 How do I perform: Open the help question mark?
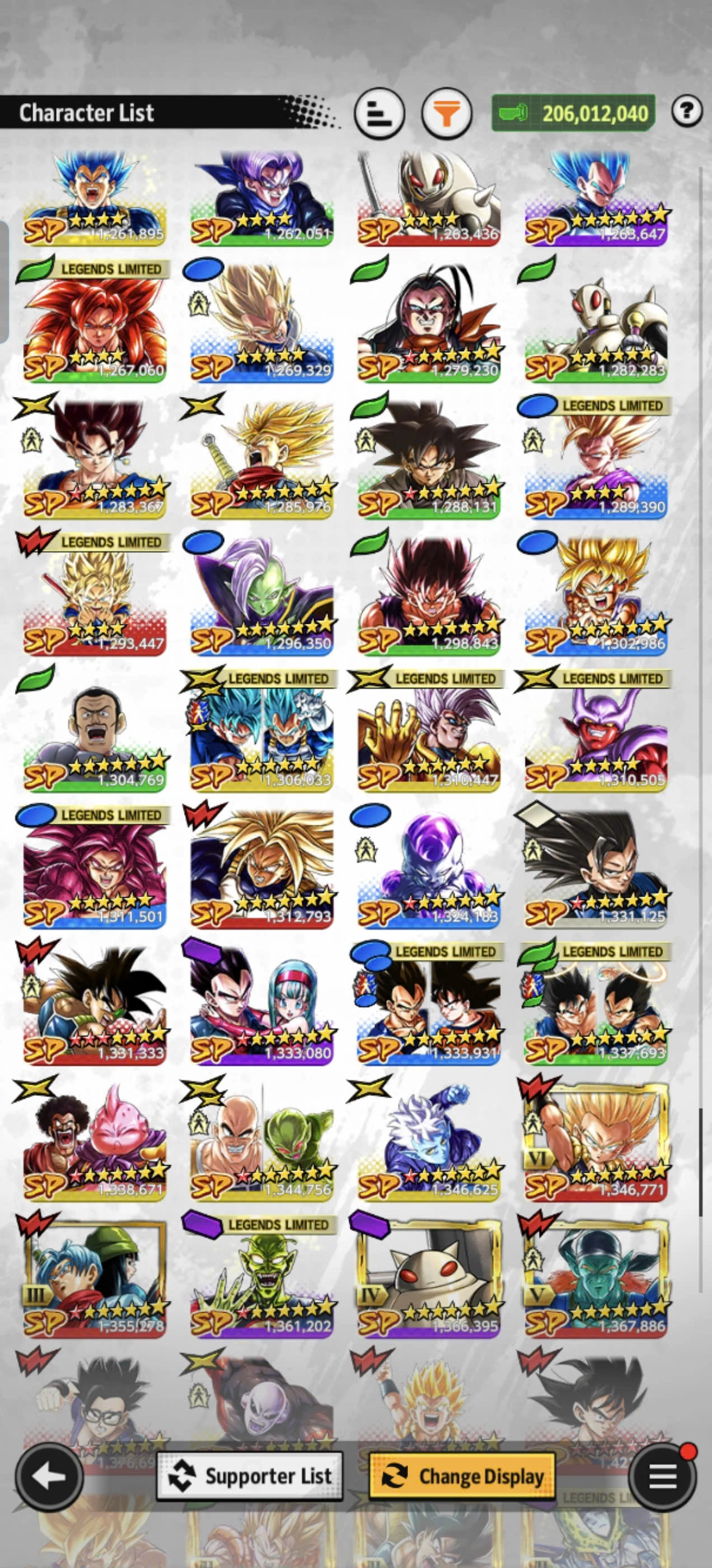point(687,111)
